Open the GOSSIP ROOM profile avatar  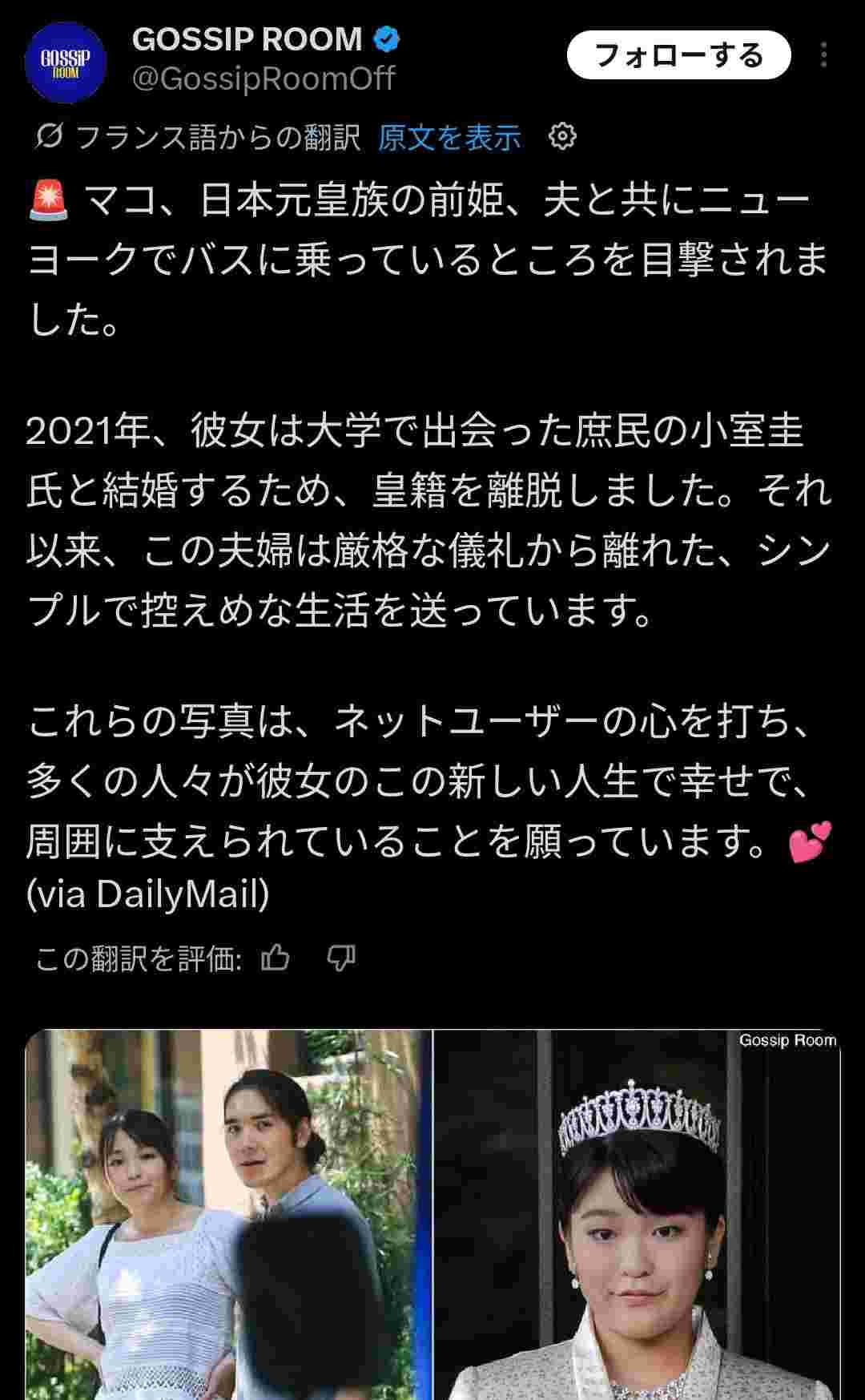(x=66, y=63)
